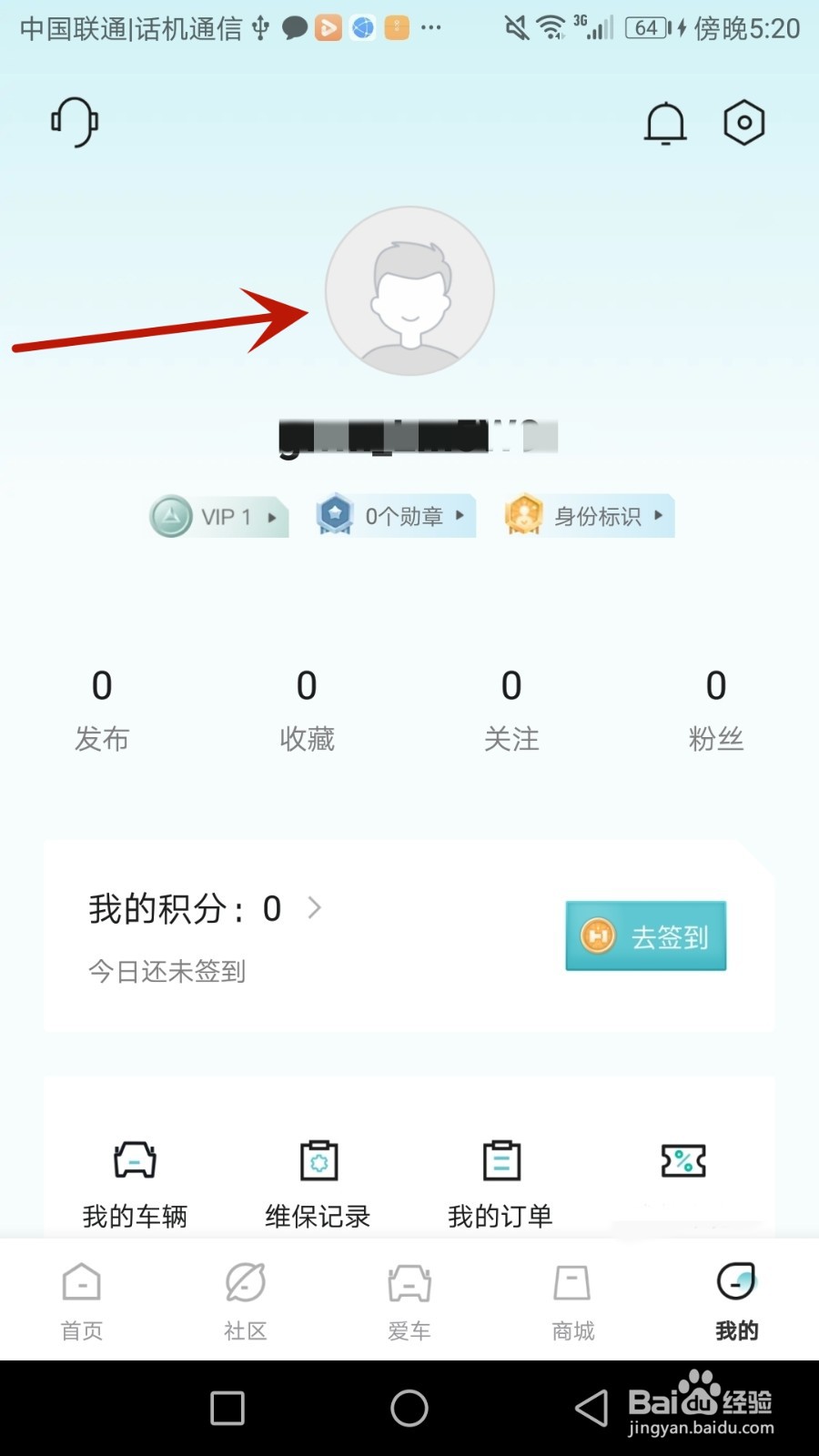
Task: Open 我的订单 (My Orders)
Action: click(500, 1178)
